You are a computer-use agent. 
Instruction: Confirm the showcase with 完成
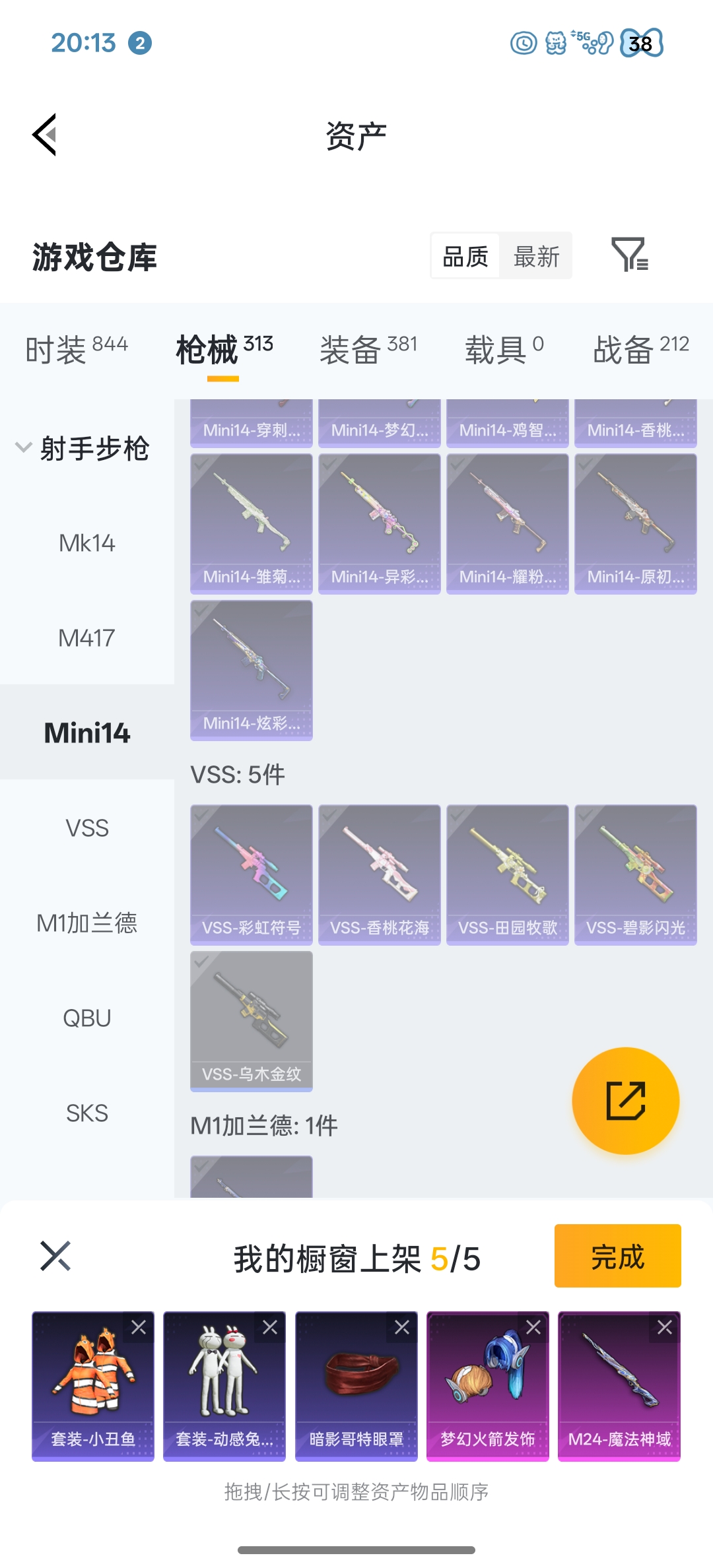point(617,1256)
